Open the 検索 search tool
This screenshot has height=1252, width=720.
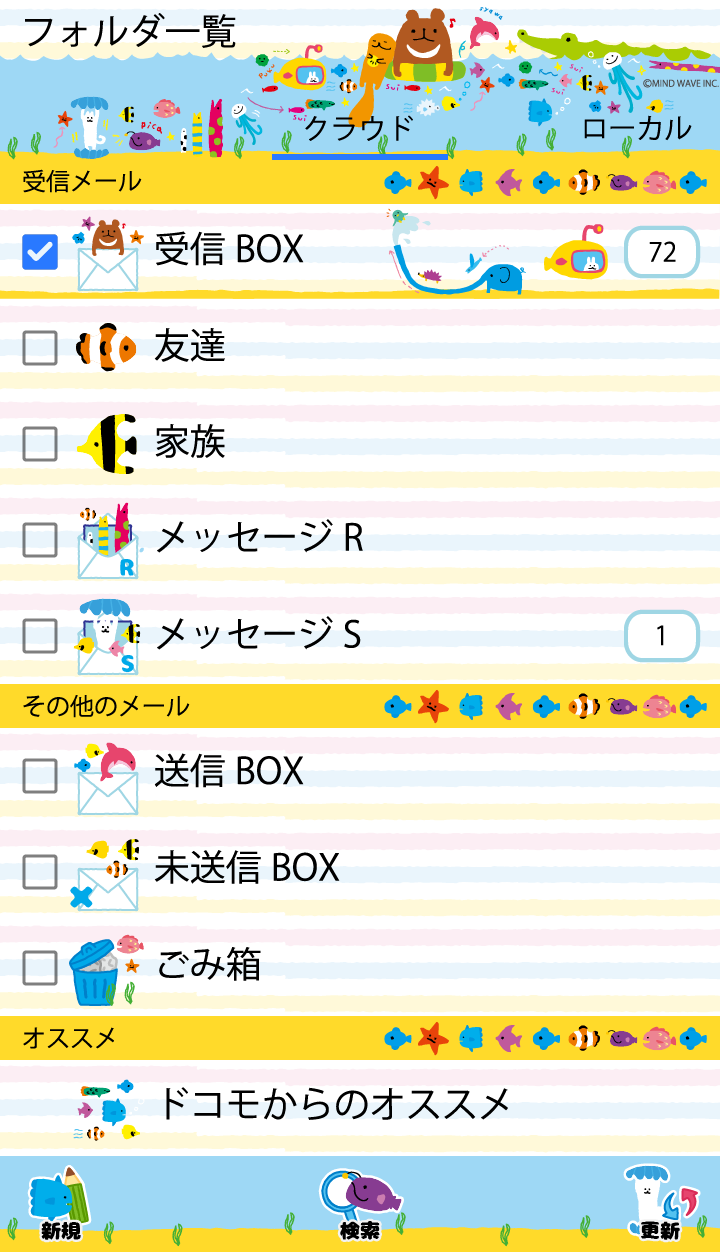[360, 1205]
